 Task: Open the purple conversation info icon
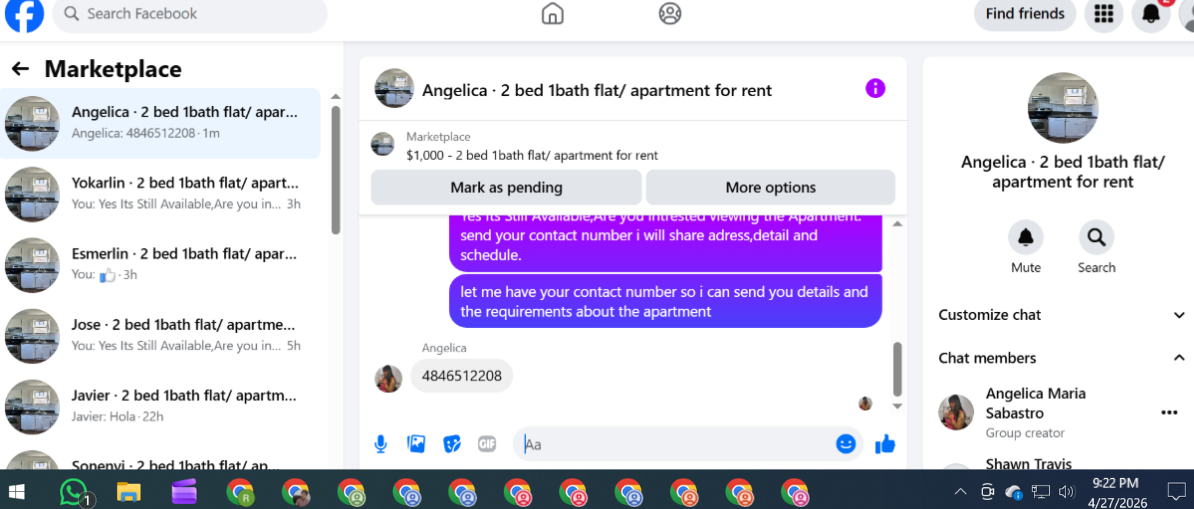[x=875, y=88]
